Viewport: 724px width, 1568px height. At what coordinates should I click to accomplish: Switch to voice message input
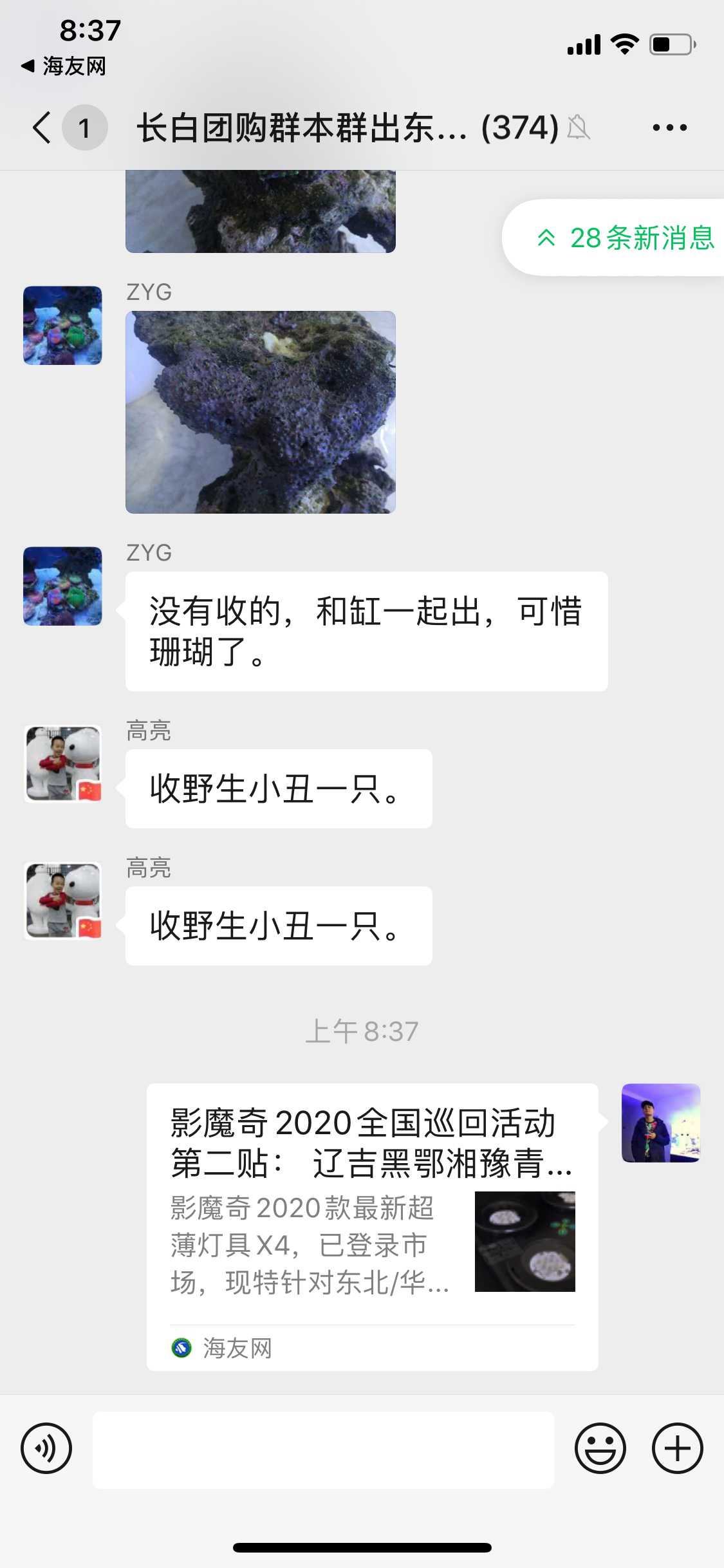pos(46,1448)
